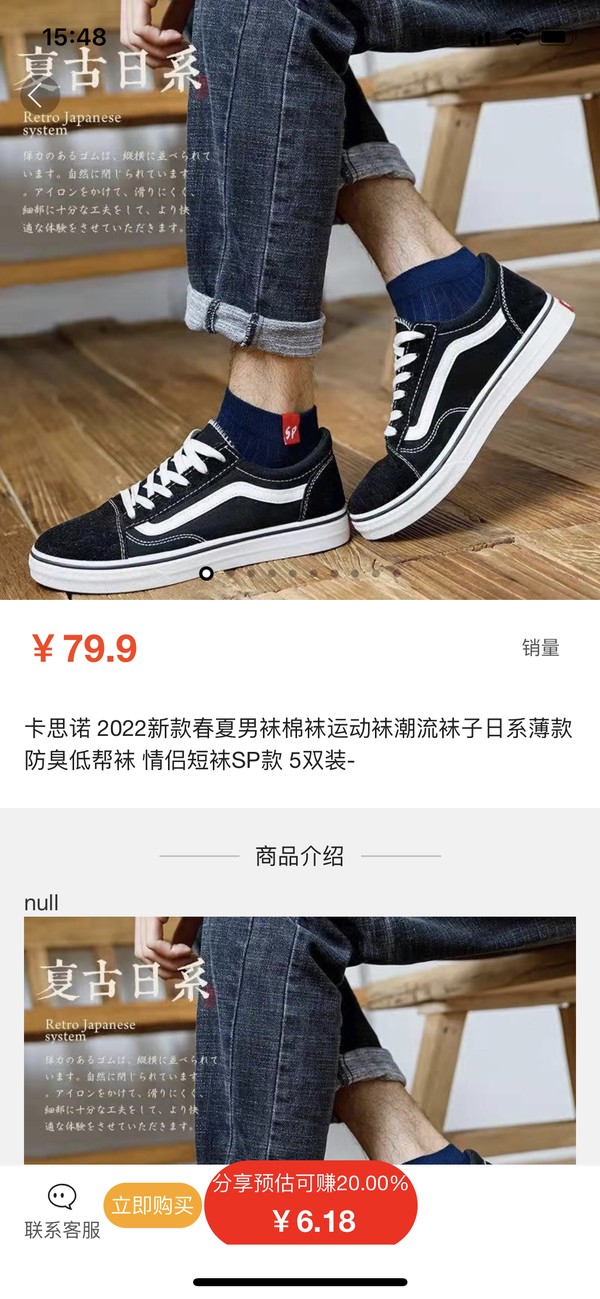Contact customer service 联系客服
Viewport: 600px width, 1299px height.
[x=62, y=1211]
